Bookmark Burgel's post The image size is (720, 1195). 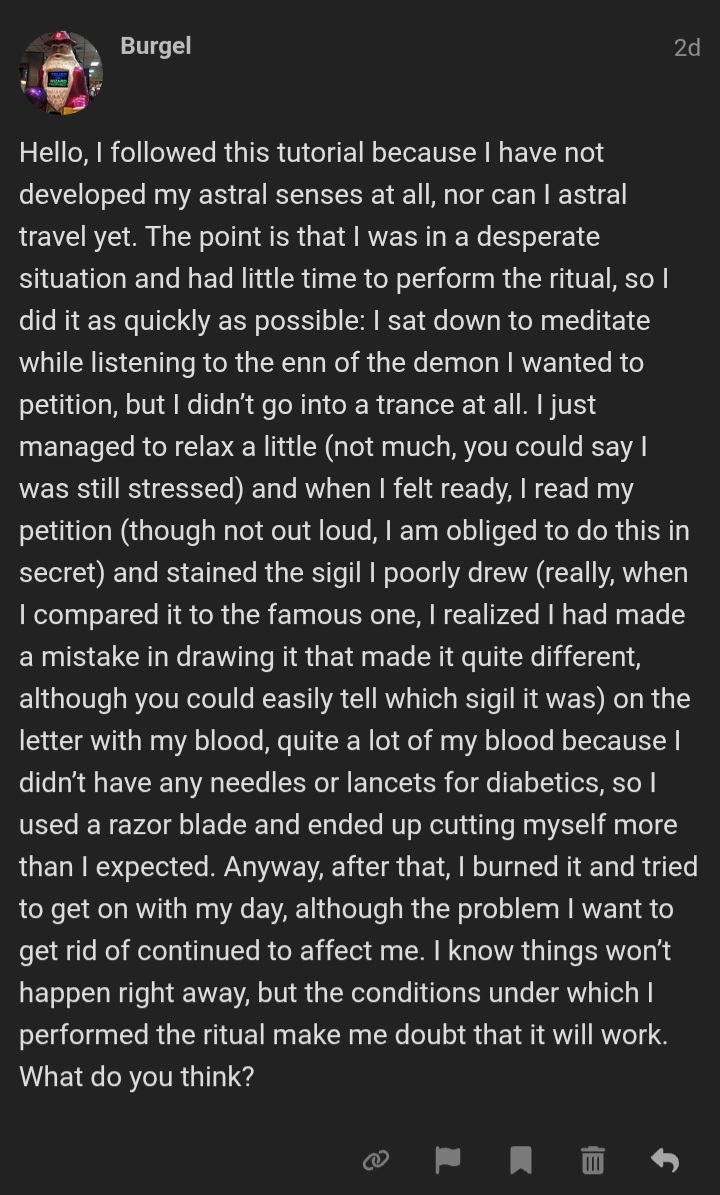tap(520, 1160)
